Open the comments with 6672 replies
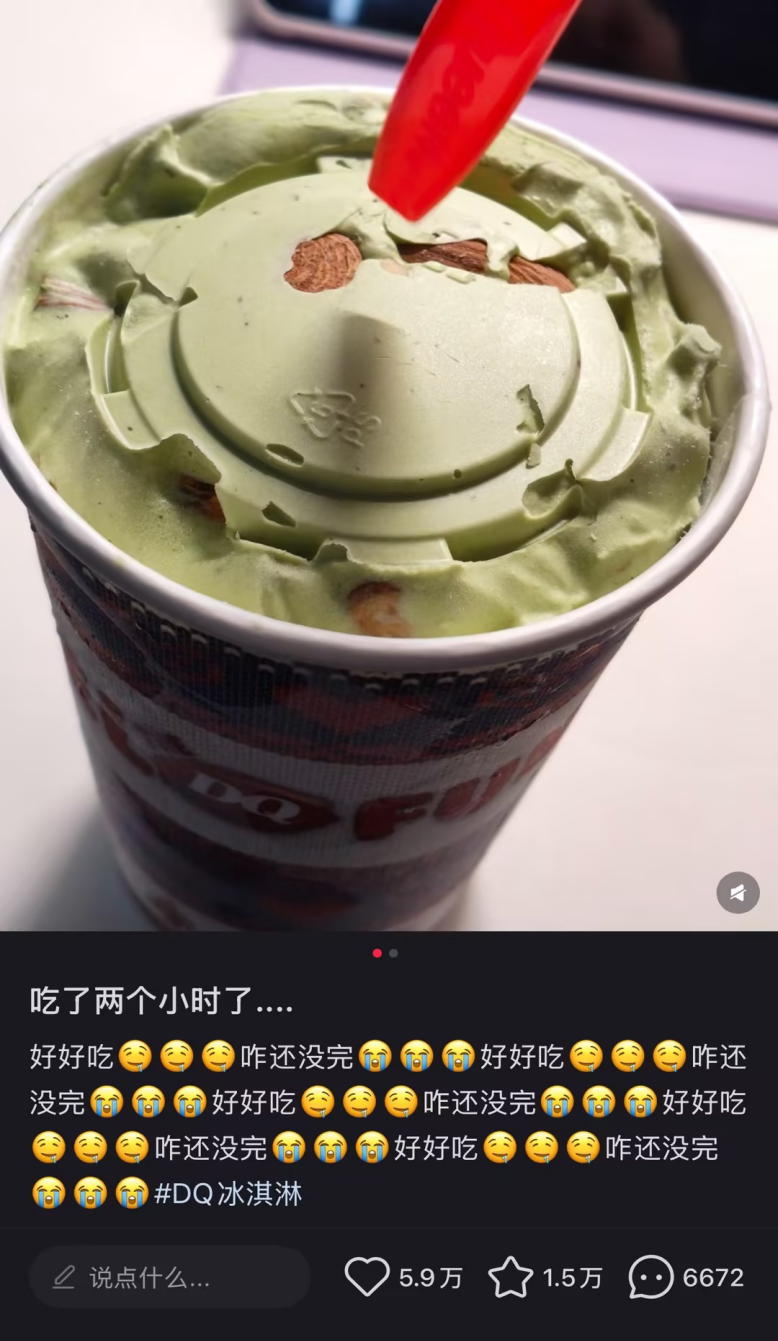778x1341 pixels. tap(651, 1277)
